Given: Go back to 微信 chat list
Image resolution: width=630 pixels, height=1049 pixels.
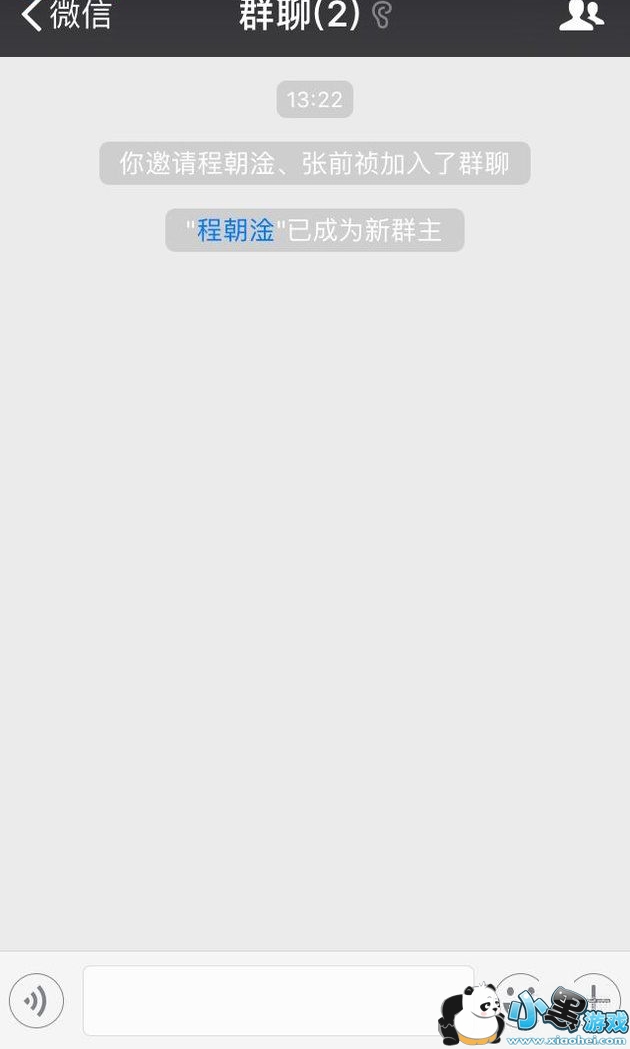Looking at the screenshot, I should point(65,17).
